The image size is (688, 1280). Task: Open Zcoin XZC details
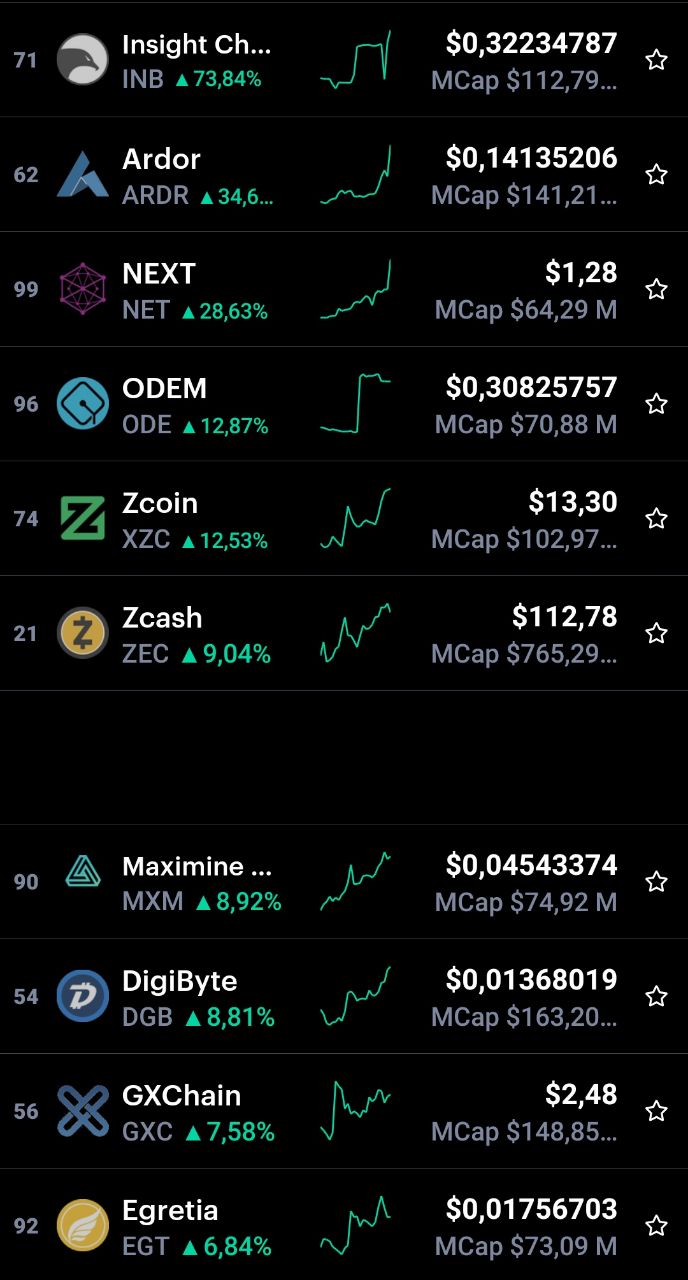[x=344, y=519]
